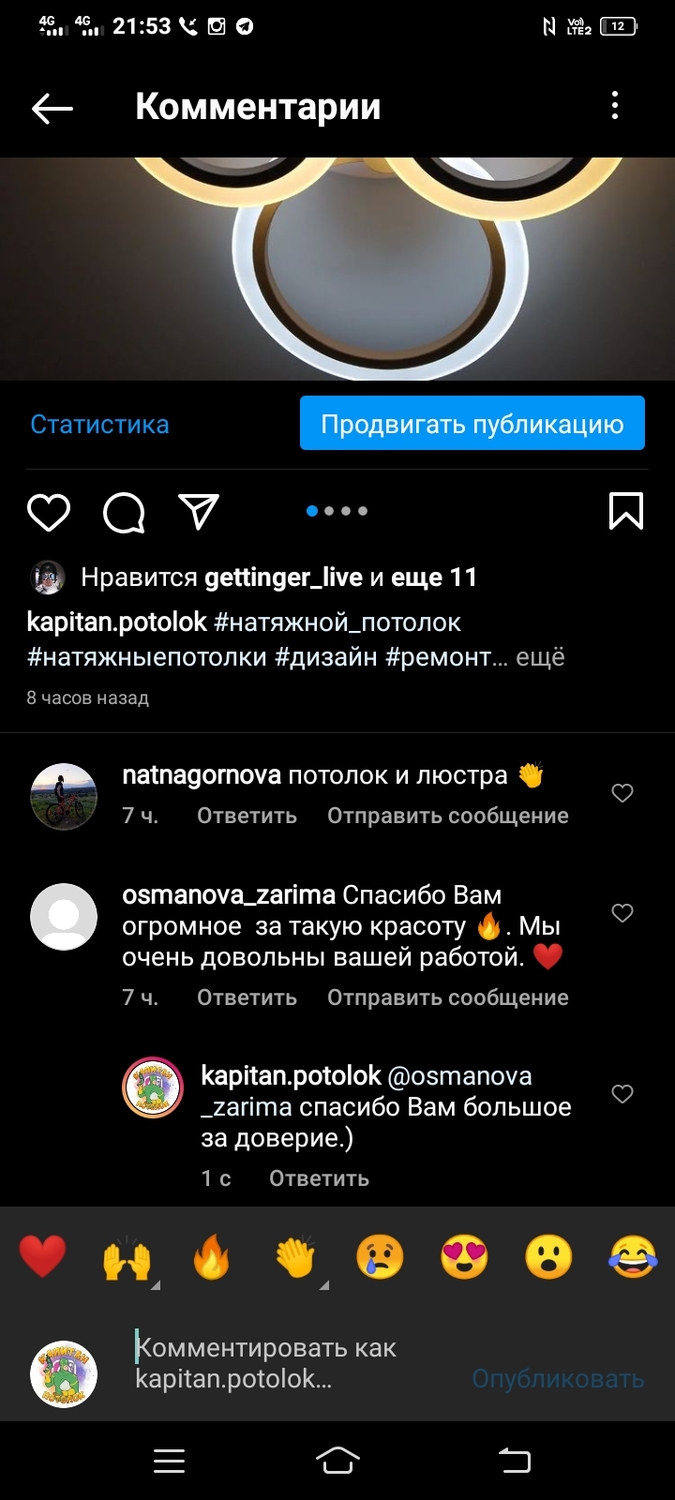
Task: Send a message to natnagornova
Action: 448,815
